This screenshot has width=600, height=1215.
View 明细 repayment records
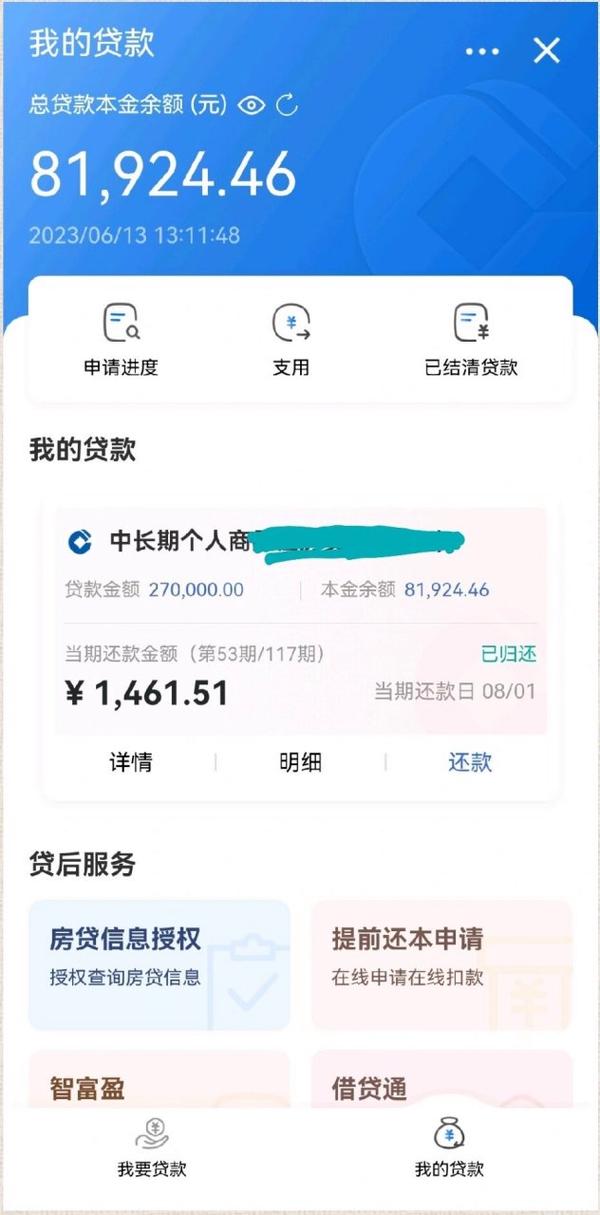pos(300,763)
